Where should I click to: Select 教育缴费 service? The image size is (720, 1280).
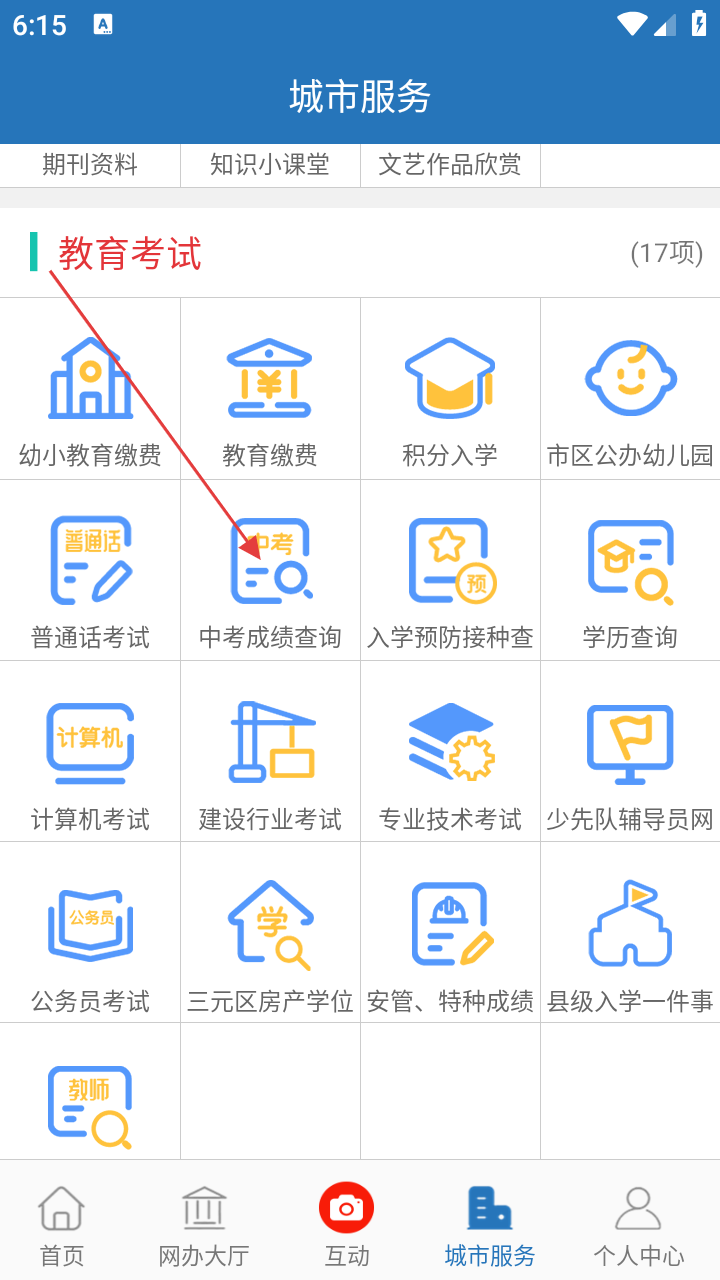point(270,389)
